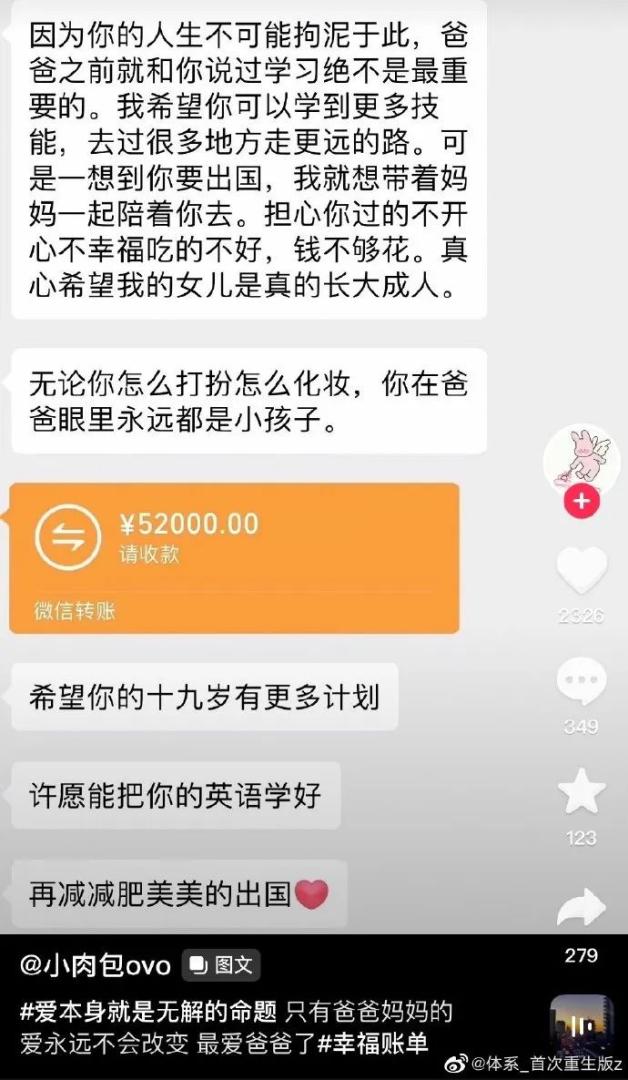This screenshot has height=1080, width=628.
Task: Share this post with the arrow
Action: pyautogui.click(x=581, y=908)
